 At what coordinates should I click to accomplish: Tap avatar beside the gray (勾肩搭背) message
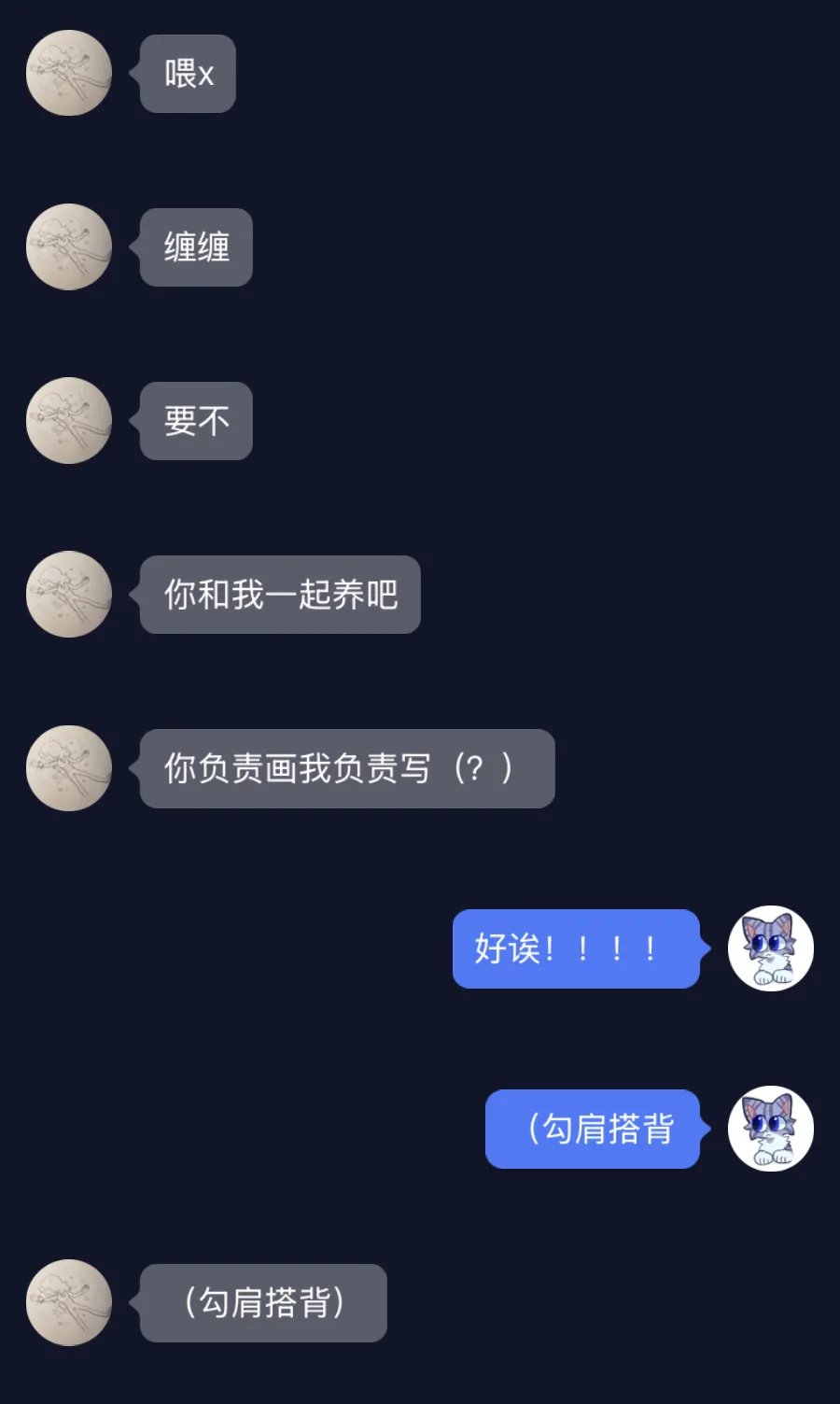point(69,1303)
